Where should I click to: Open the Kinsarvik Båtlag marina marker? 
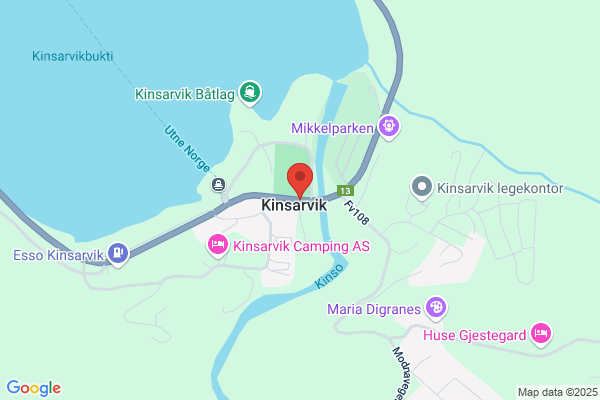tap(250, 93)
